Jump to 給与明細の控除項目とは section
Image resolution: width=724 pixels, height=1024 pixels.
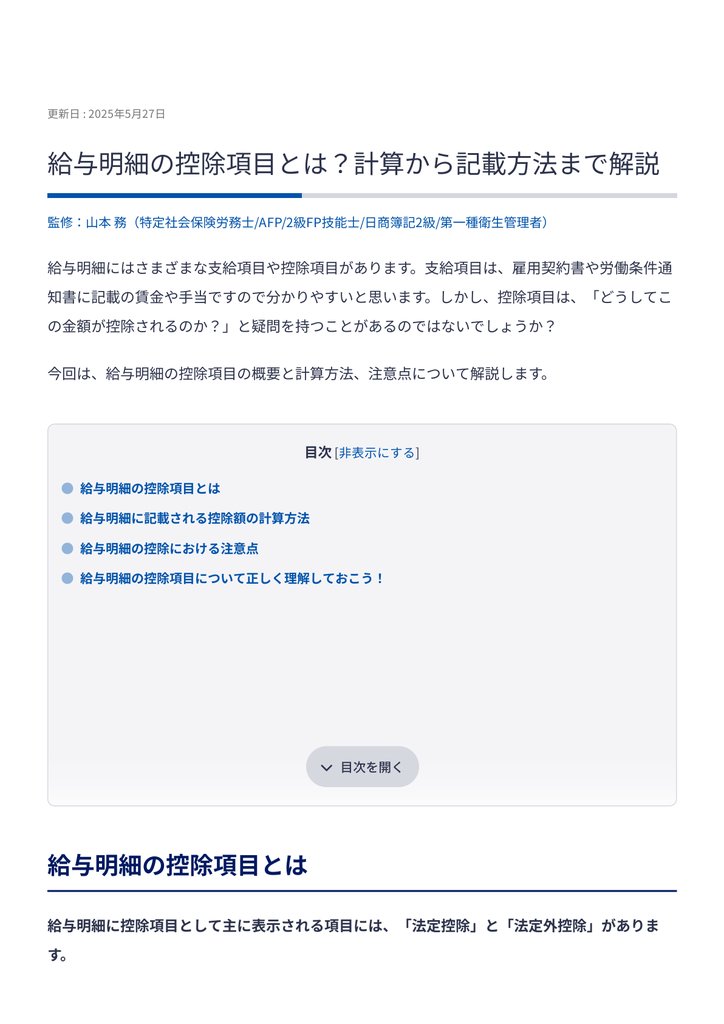(150, 489)
